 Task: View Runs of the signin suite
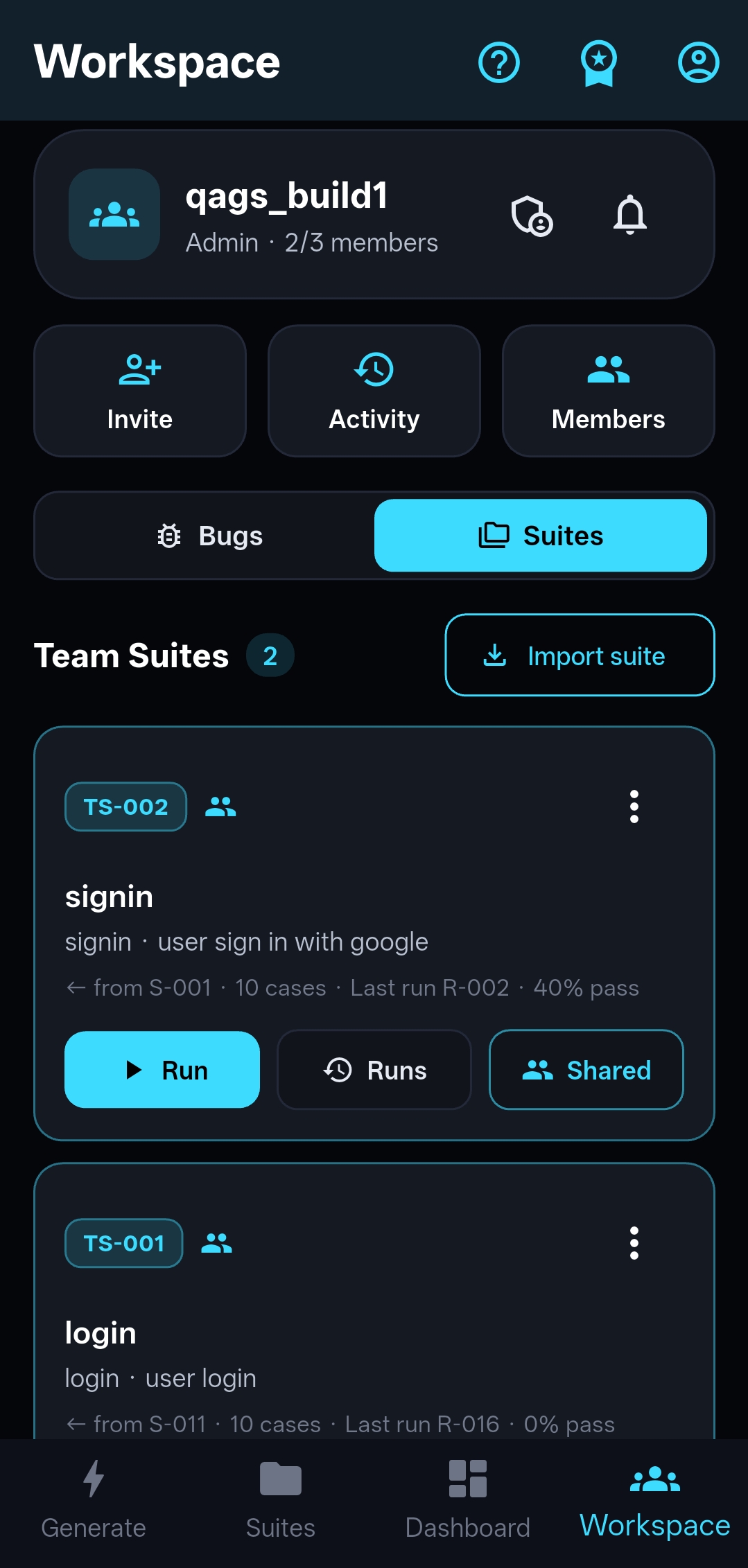click(374, 1070)
